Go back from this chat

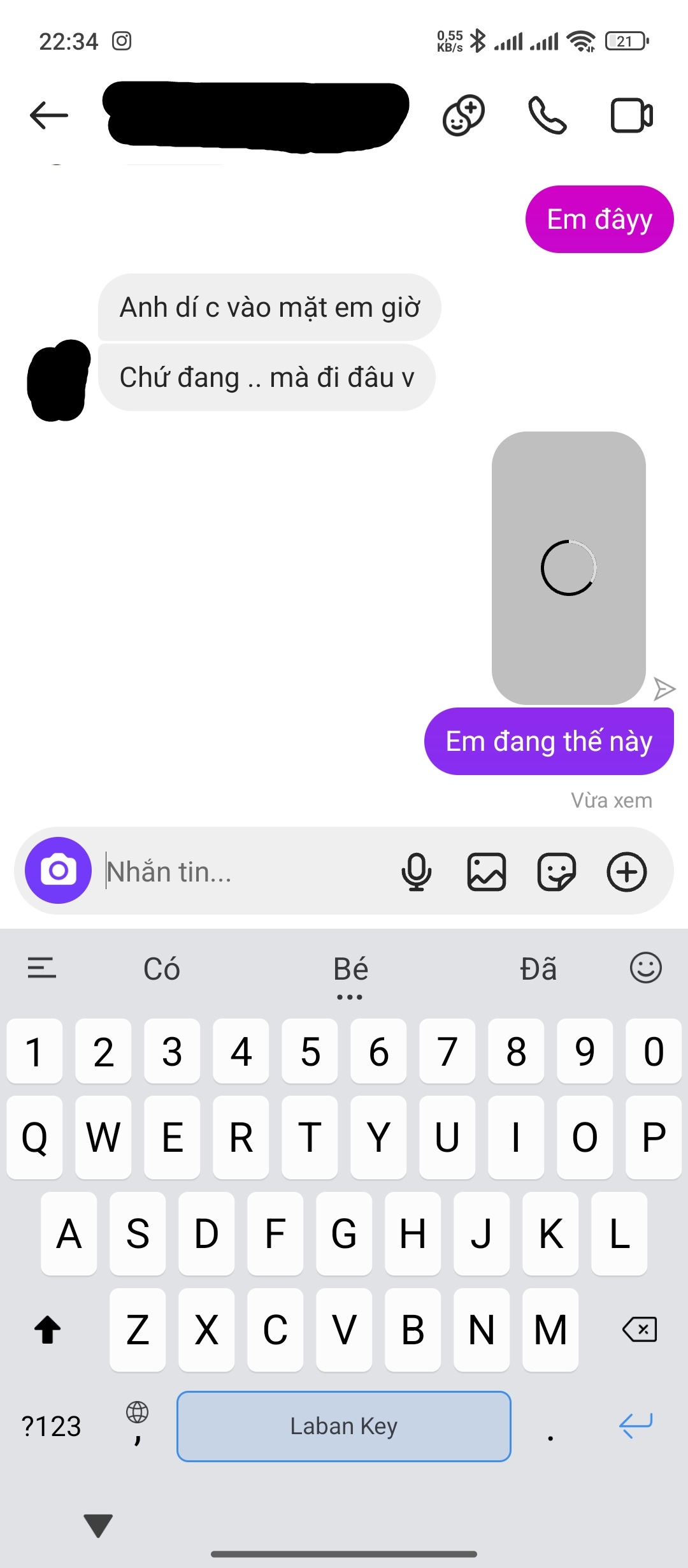48,115
